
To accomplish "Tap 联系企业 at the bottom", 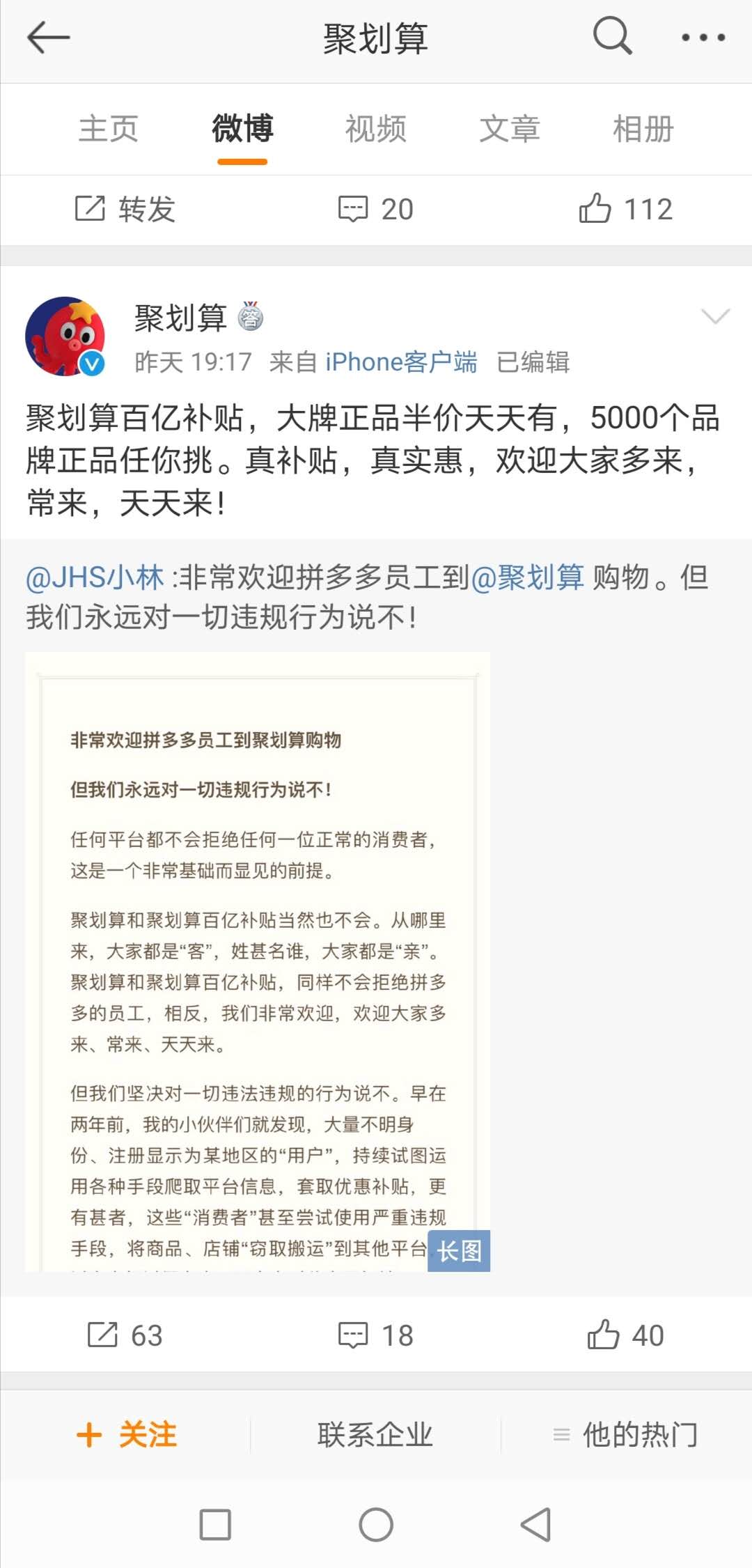I will pos(375,1435).
